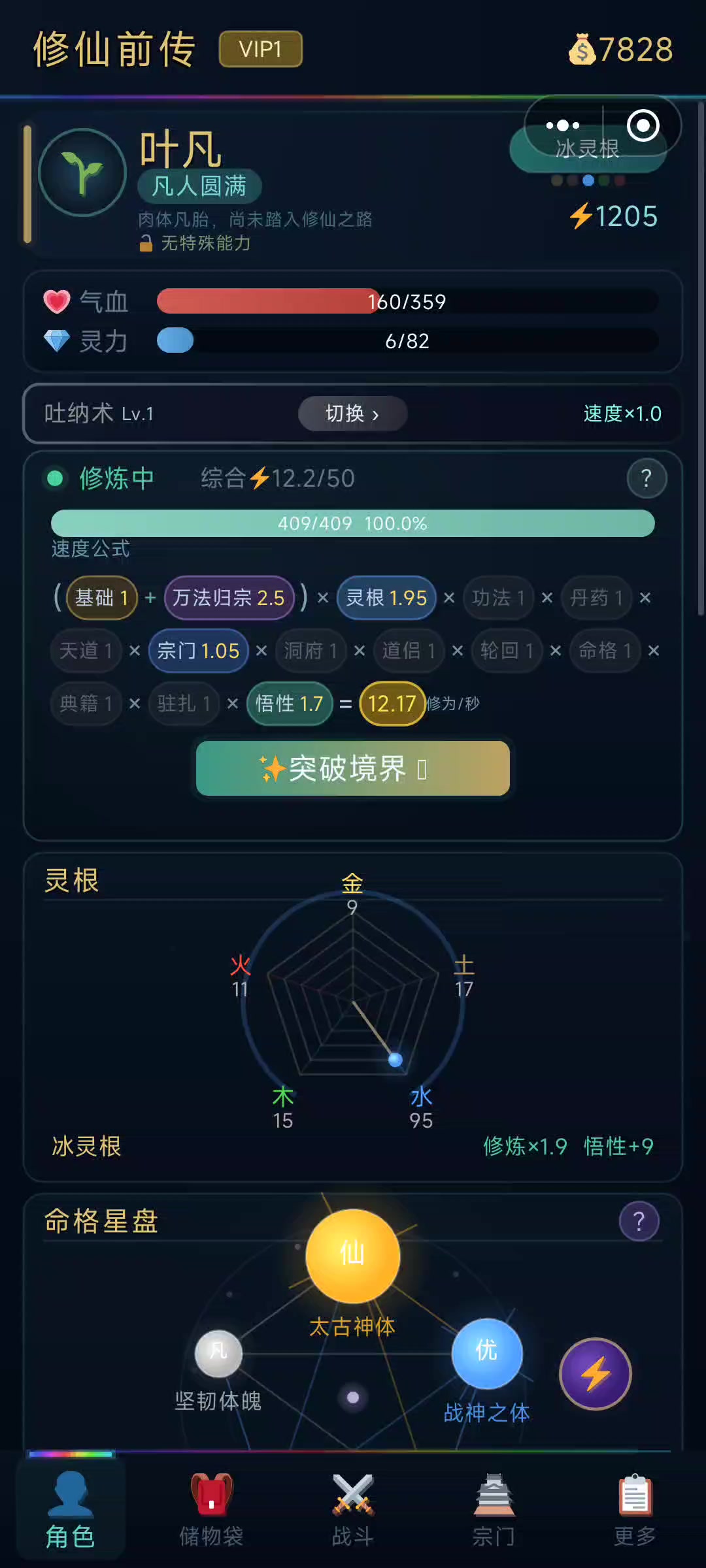Tap the 切换 button to switch technique
706x1568 pixels.
pos(352,414)
